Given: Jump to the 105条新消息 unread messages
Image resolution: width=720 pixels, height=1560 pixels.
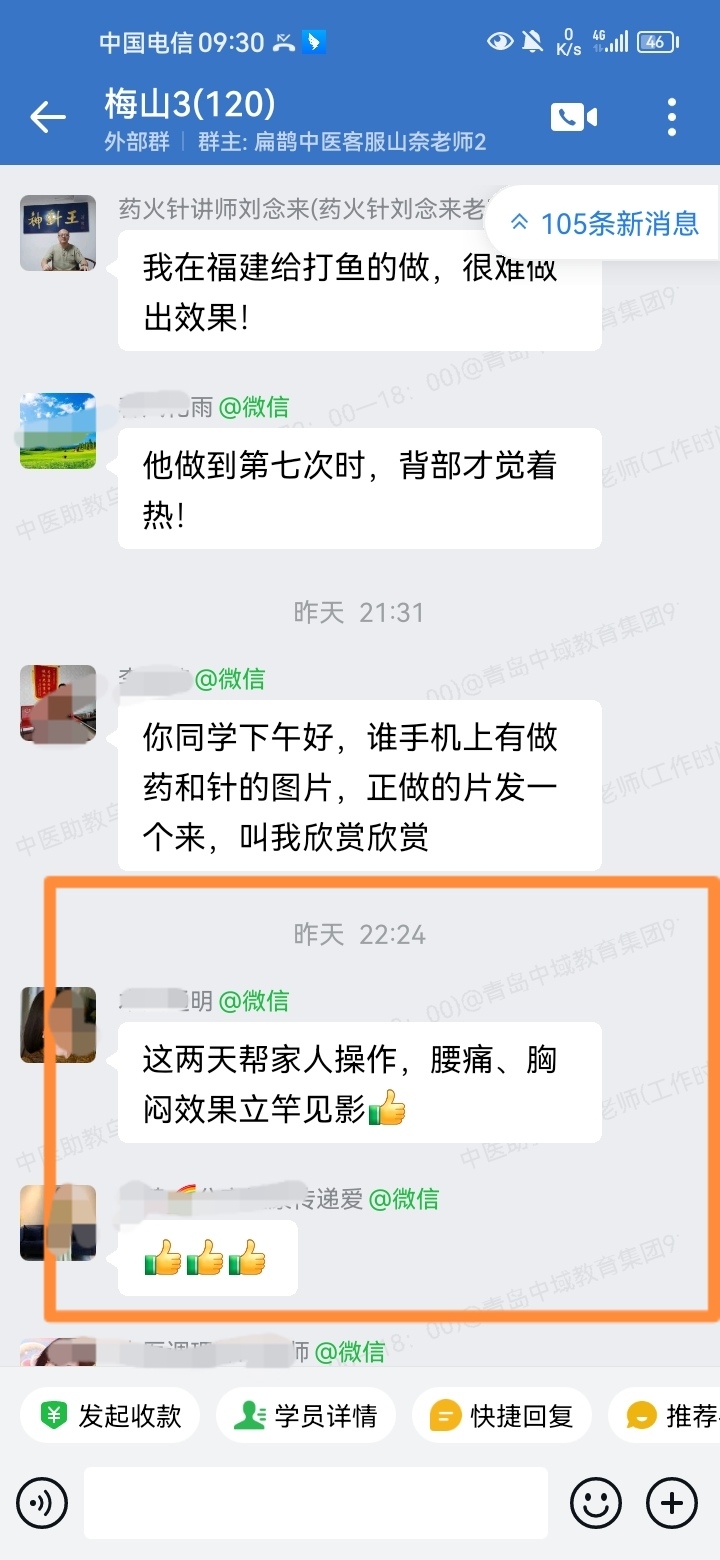Looking at the screenshot, I should point(605,223).
